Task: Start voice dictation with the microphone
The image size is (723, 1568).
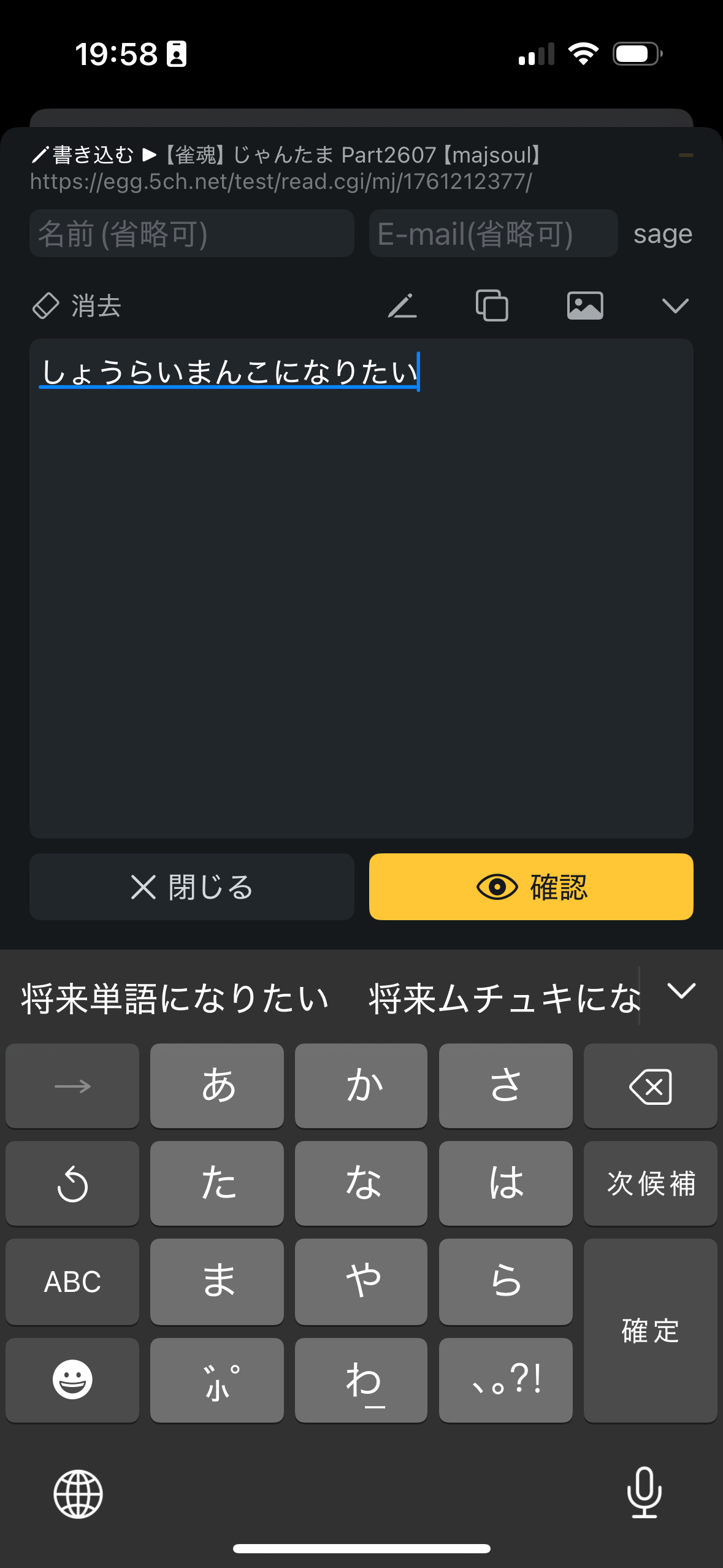Action: 644,1493
